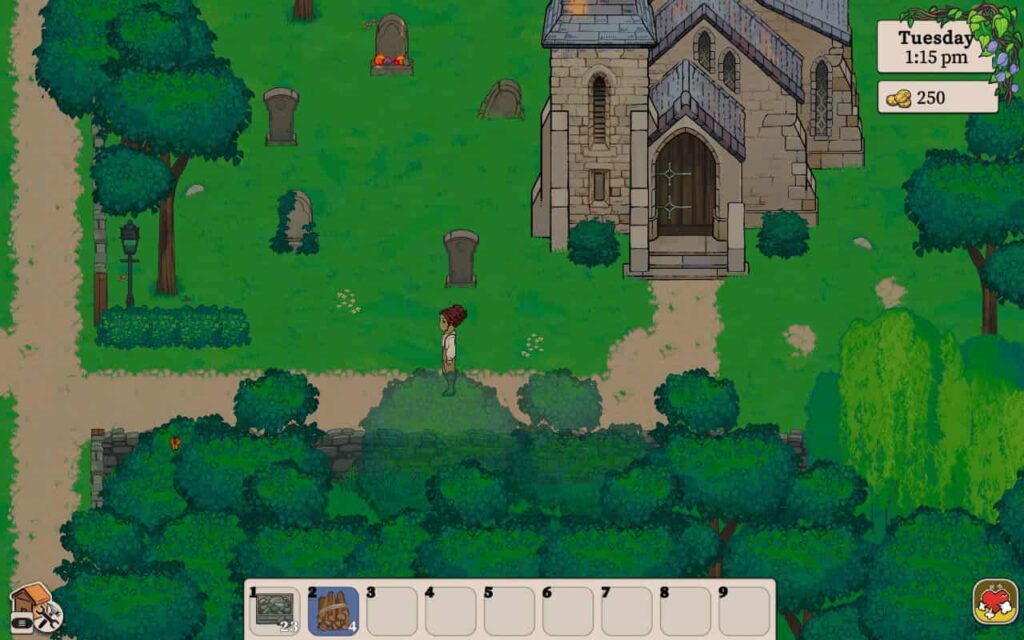Select empty hotbar slot 7
The height and width of the screenshot is (640, 1024).
(x=627, y=611)
